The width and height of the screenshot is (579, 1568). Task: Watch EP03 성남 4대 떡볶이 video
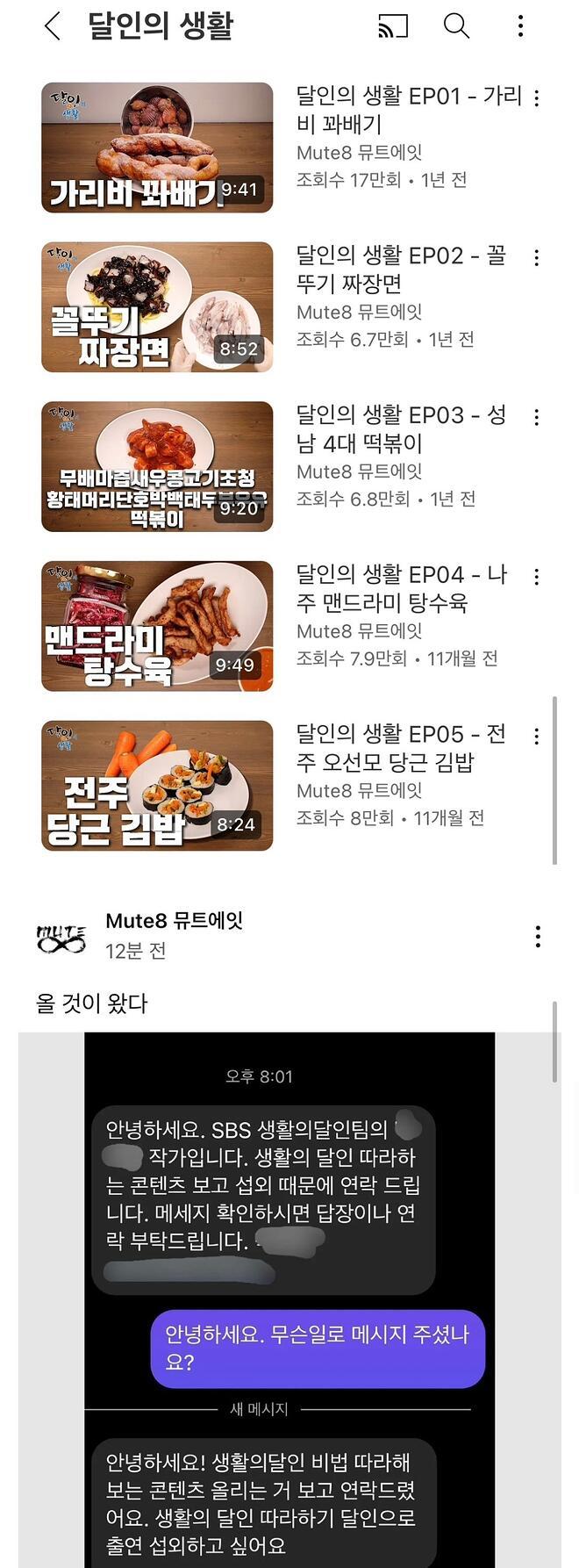pyautogui.click(x=157, y=466)
